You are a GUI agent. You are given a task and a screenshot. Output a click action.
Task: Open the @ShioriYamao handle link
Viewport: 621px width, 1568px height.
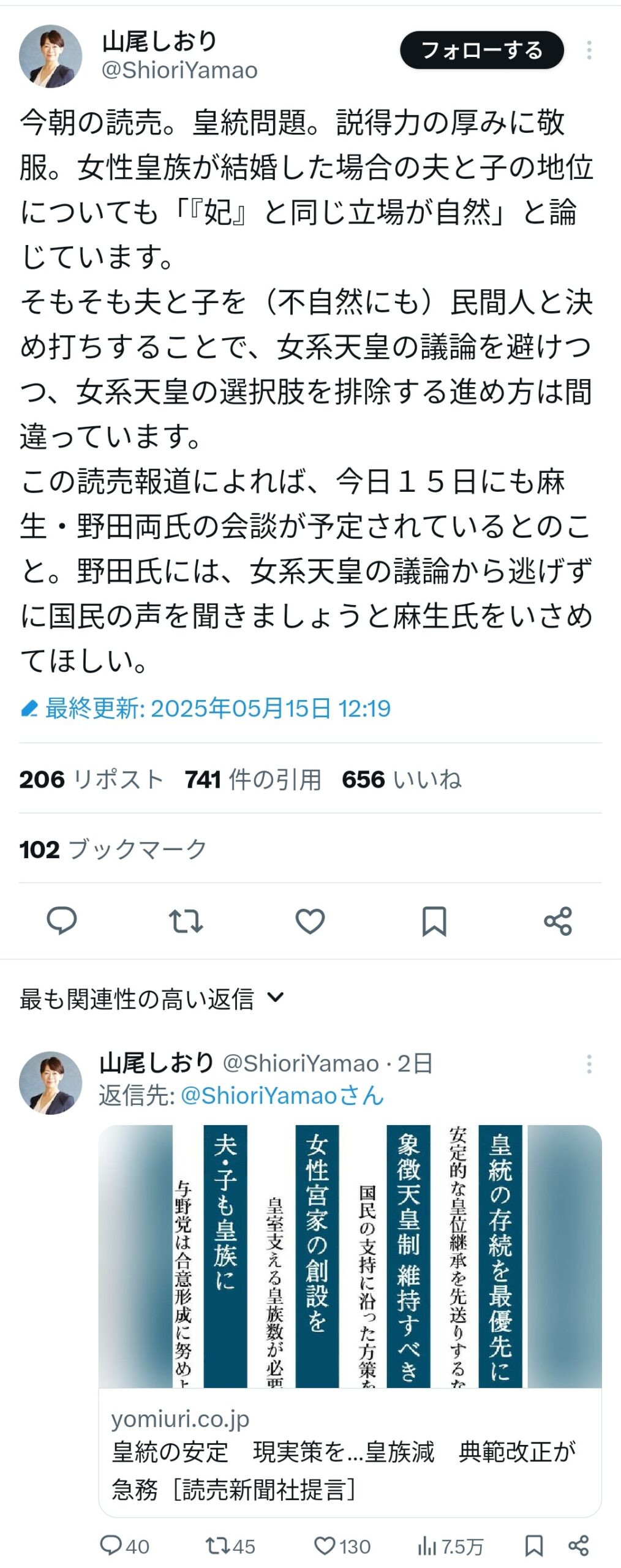(179, 70)
